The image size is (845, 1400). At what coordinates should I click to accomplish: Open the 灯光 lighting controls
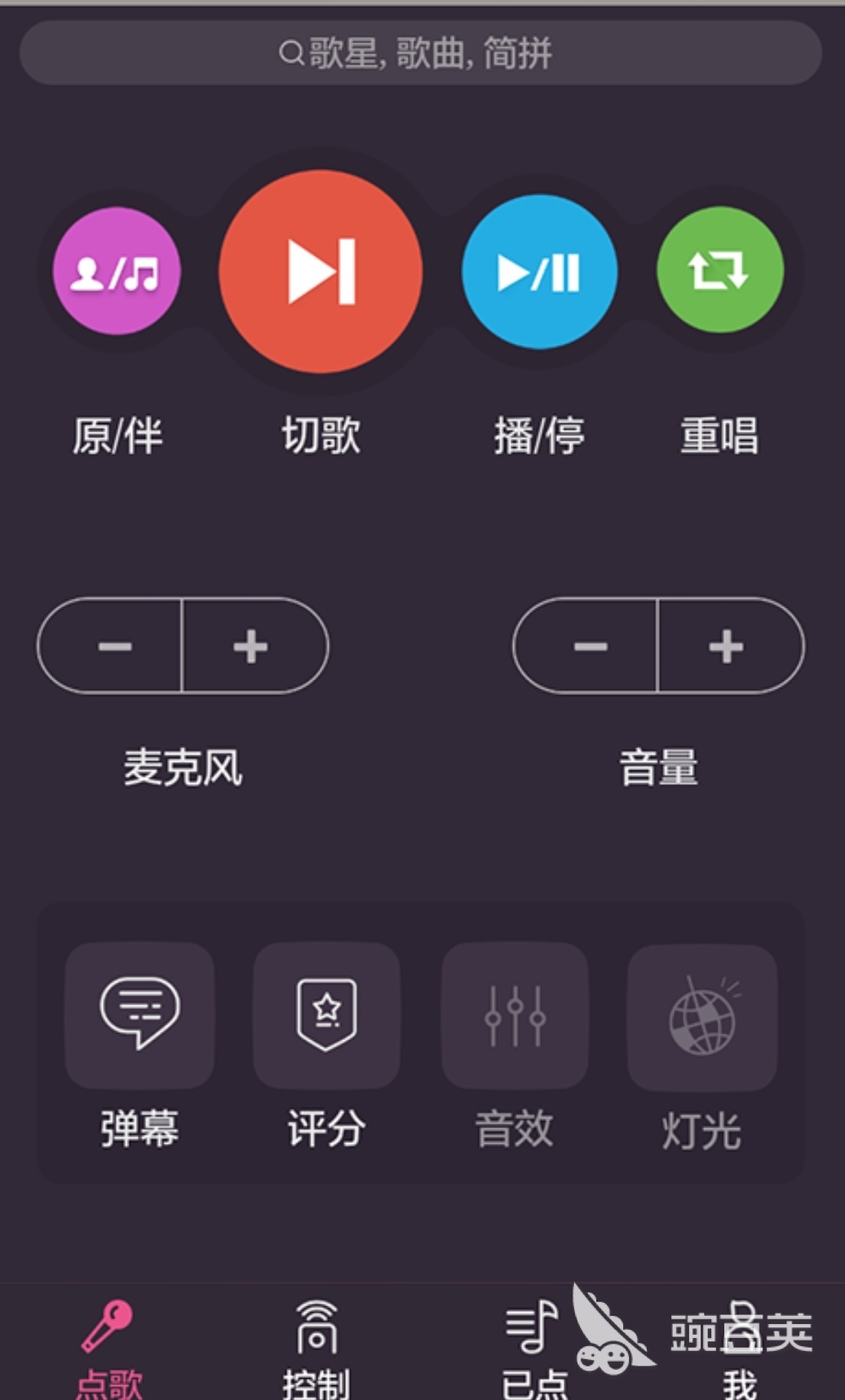701,1016
